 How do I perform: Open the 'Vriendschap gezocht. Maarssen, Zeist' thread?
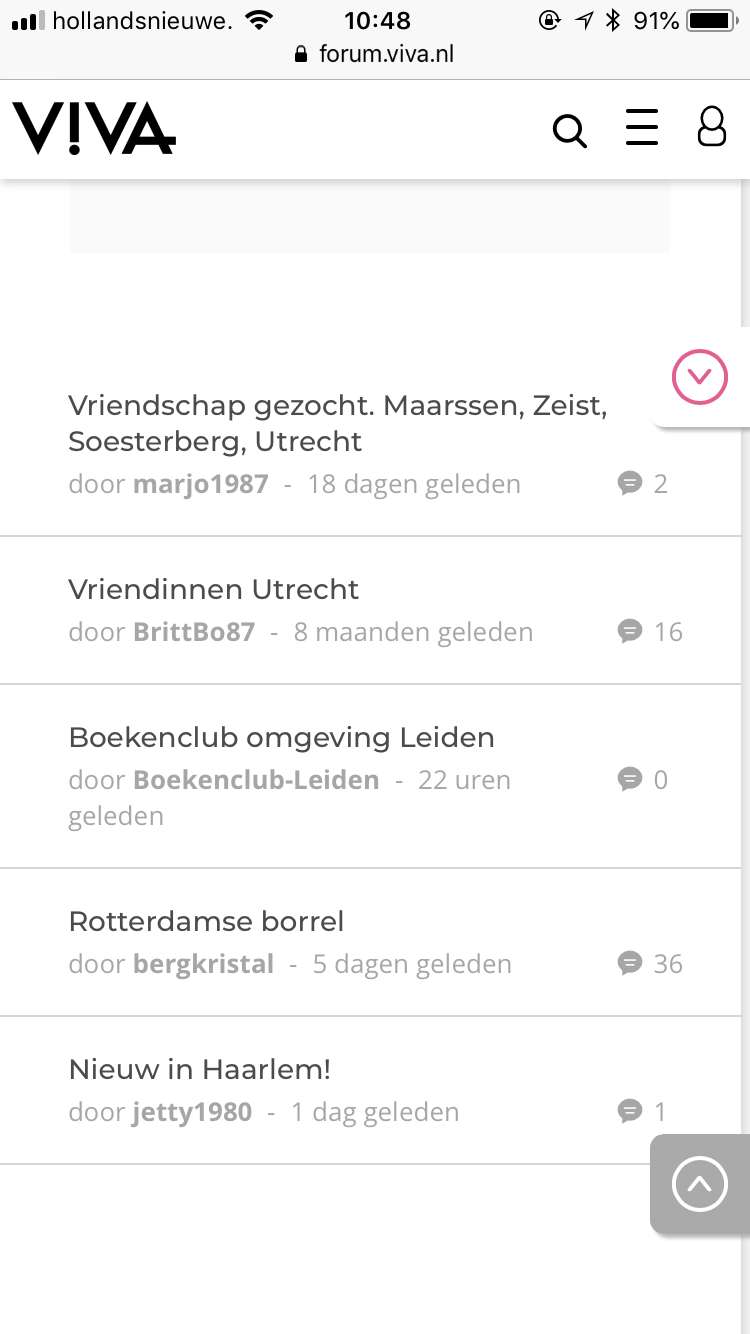338,424
